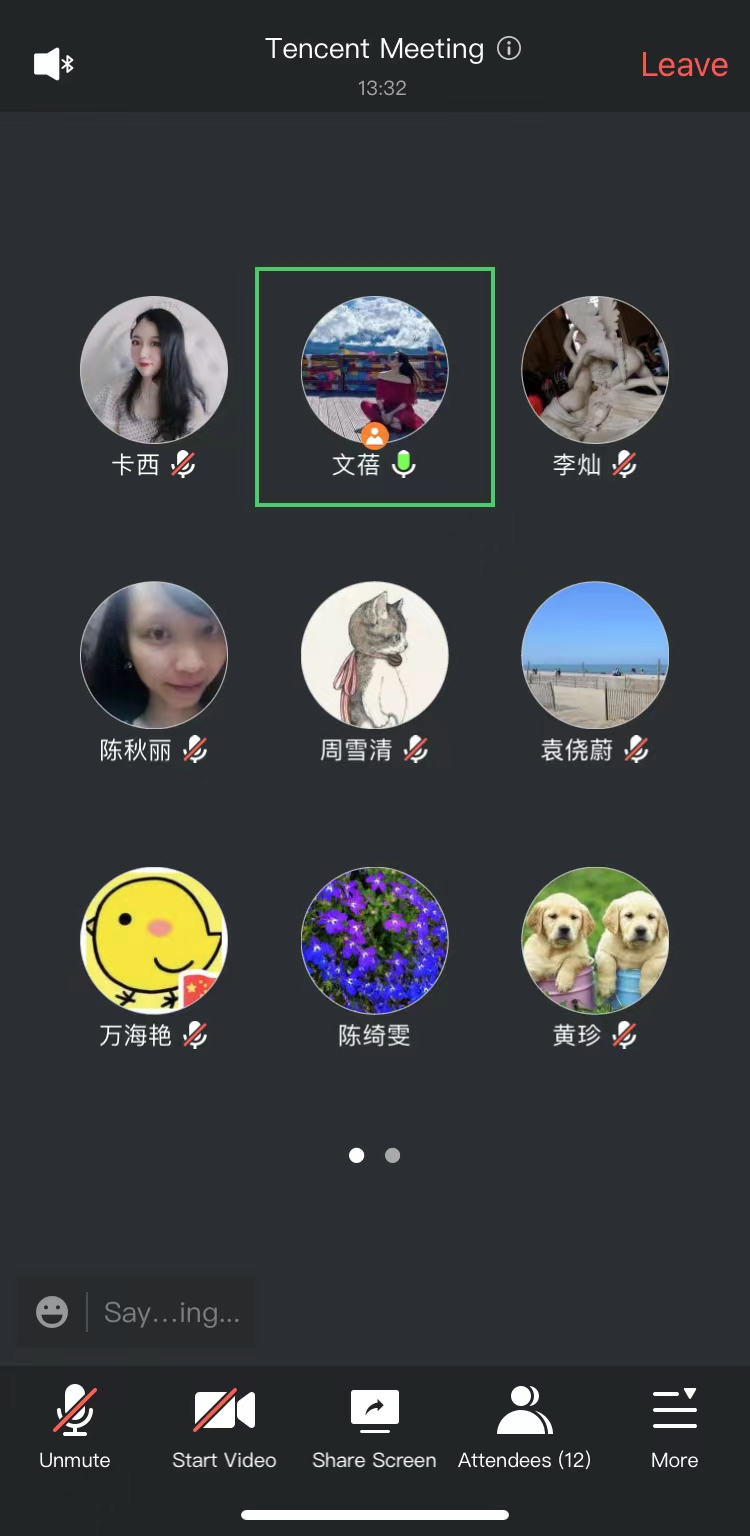Open Share Screen
Viewport: 750px width, 1536px height.
pos(374,1427)
